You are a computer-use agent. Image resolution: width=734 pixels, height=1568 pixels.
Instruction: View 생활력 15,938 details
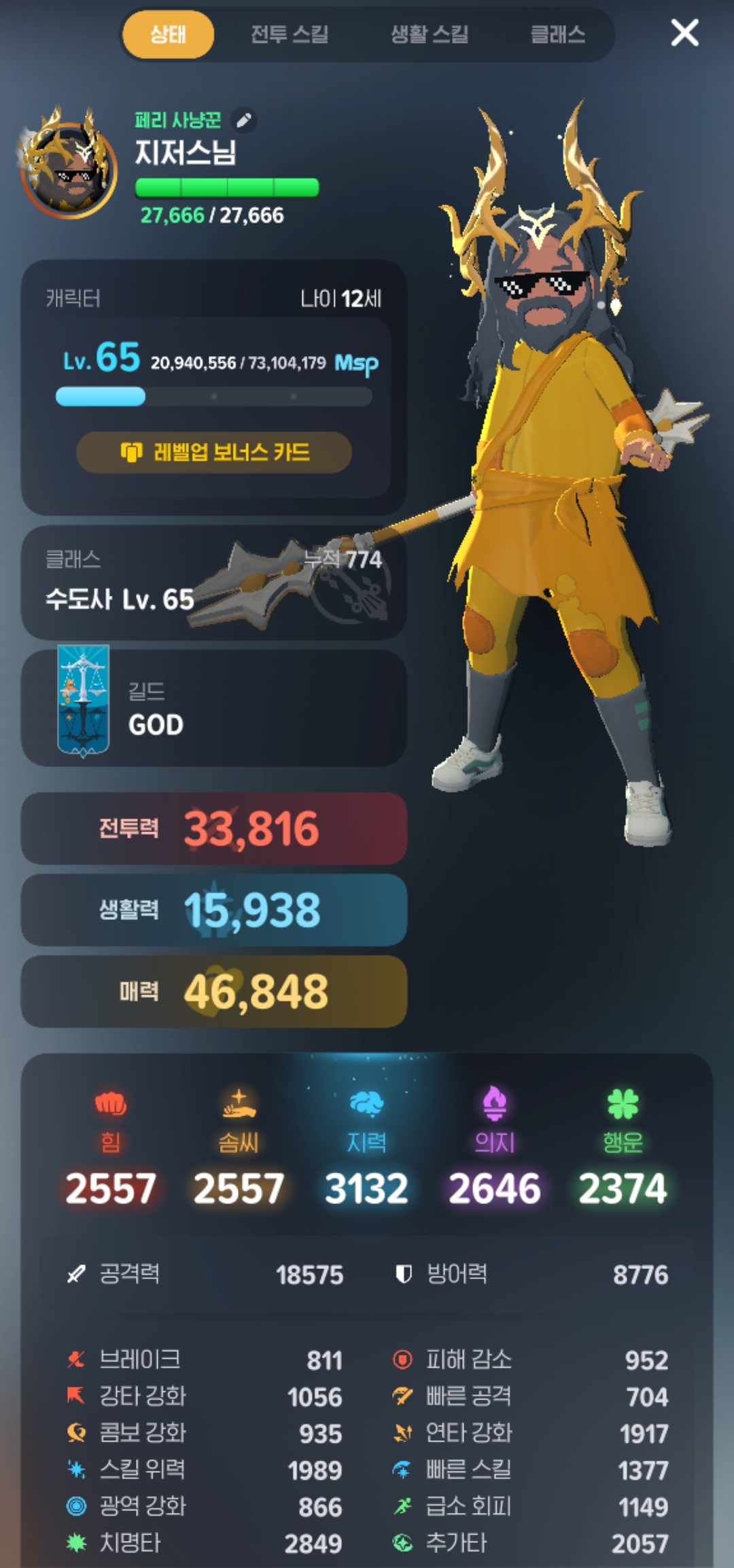[x=214, y=910]
